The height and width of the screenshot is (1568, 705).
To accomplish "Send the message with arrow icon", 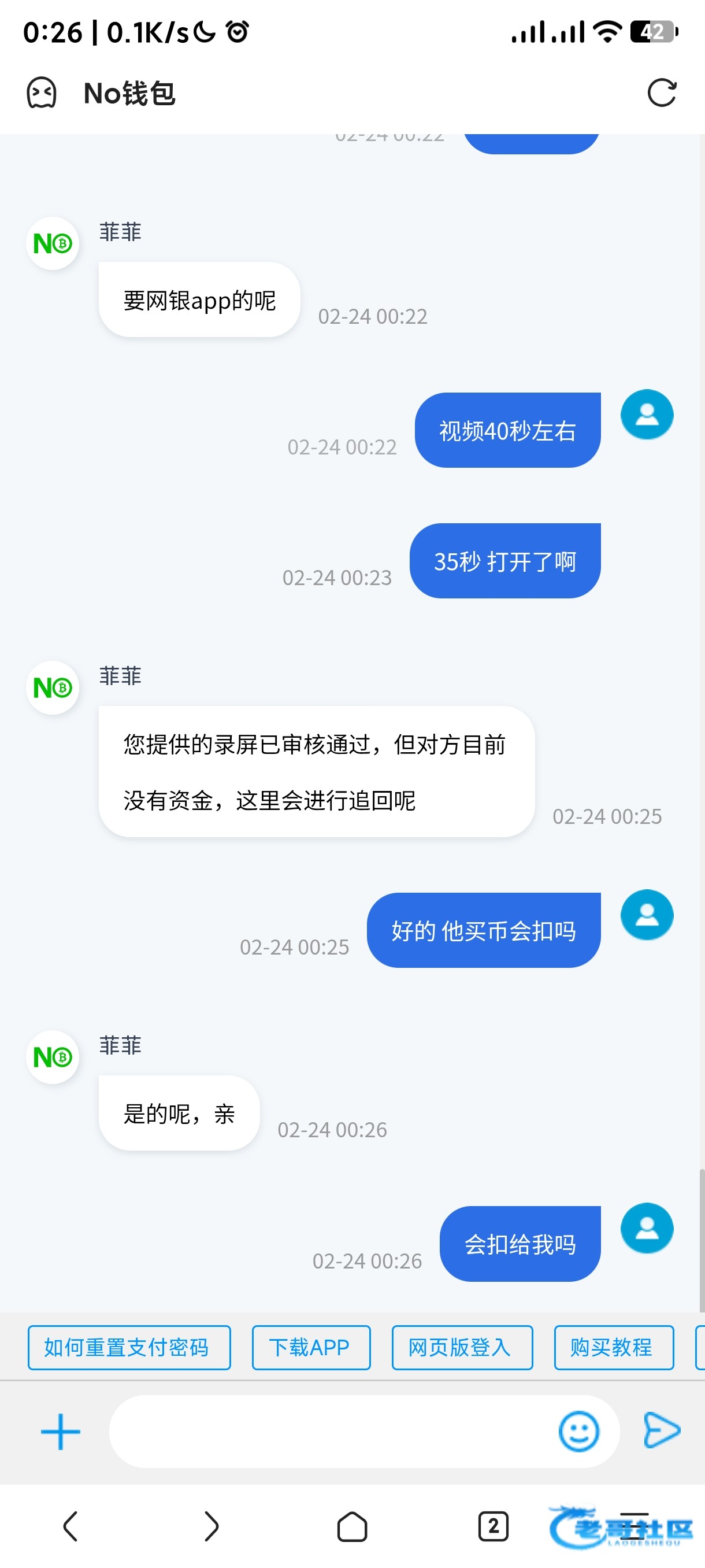I will point(661,1431).
